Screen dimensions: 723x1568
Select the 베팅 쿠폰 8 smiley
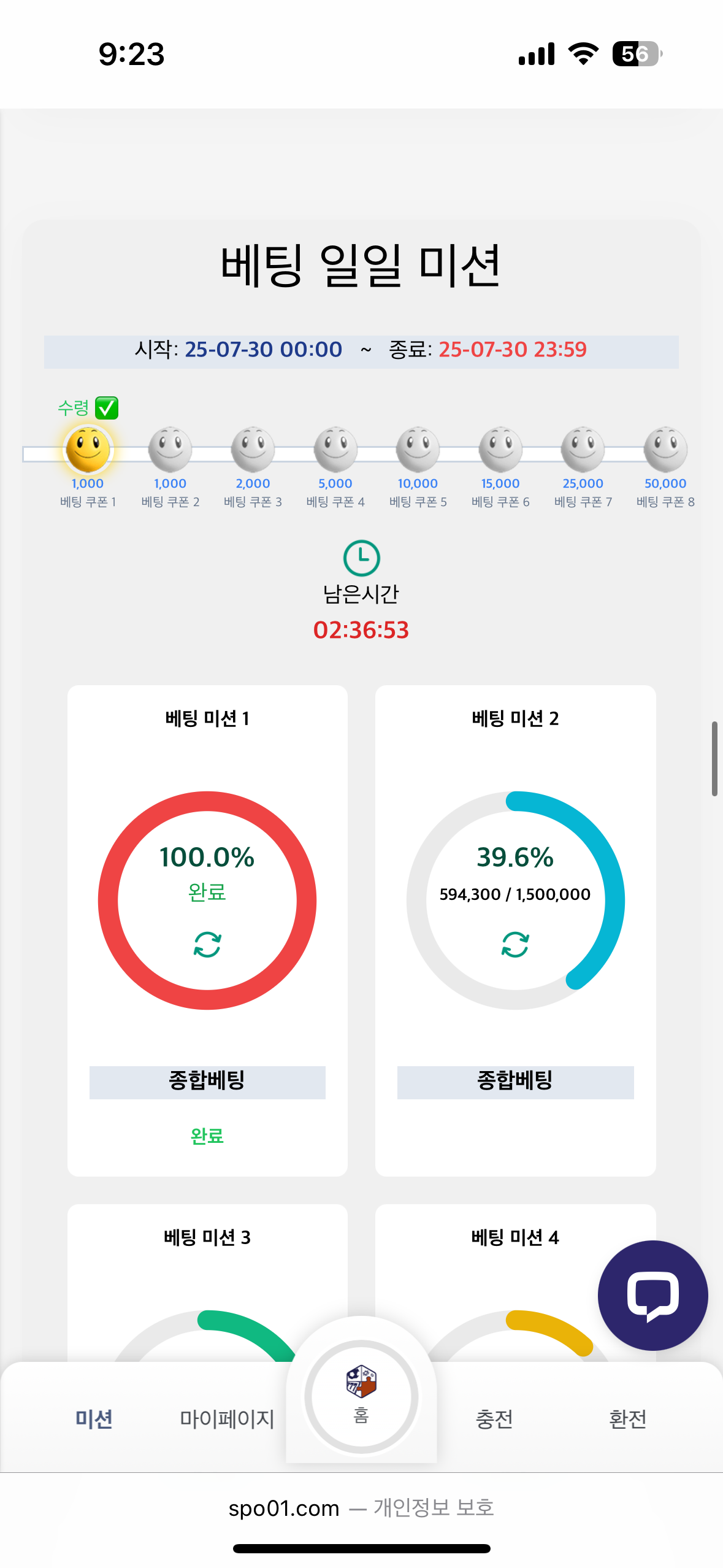pyautogui.click(x=665, y=450)
